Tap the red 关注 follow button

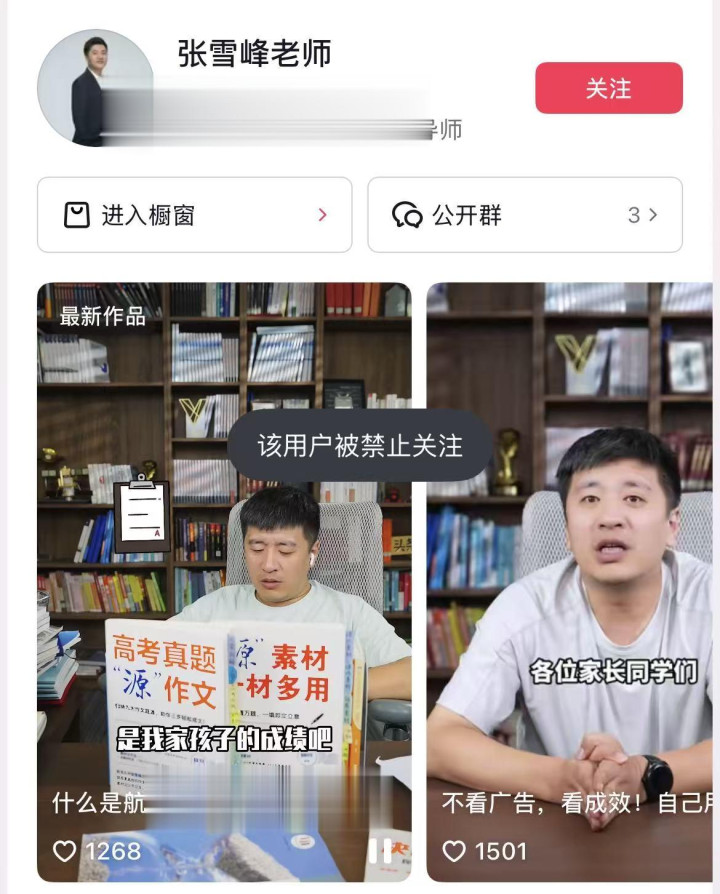(608, 88)
